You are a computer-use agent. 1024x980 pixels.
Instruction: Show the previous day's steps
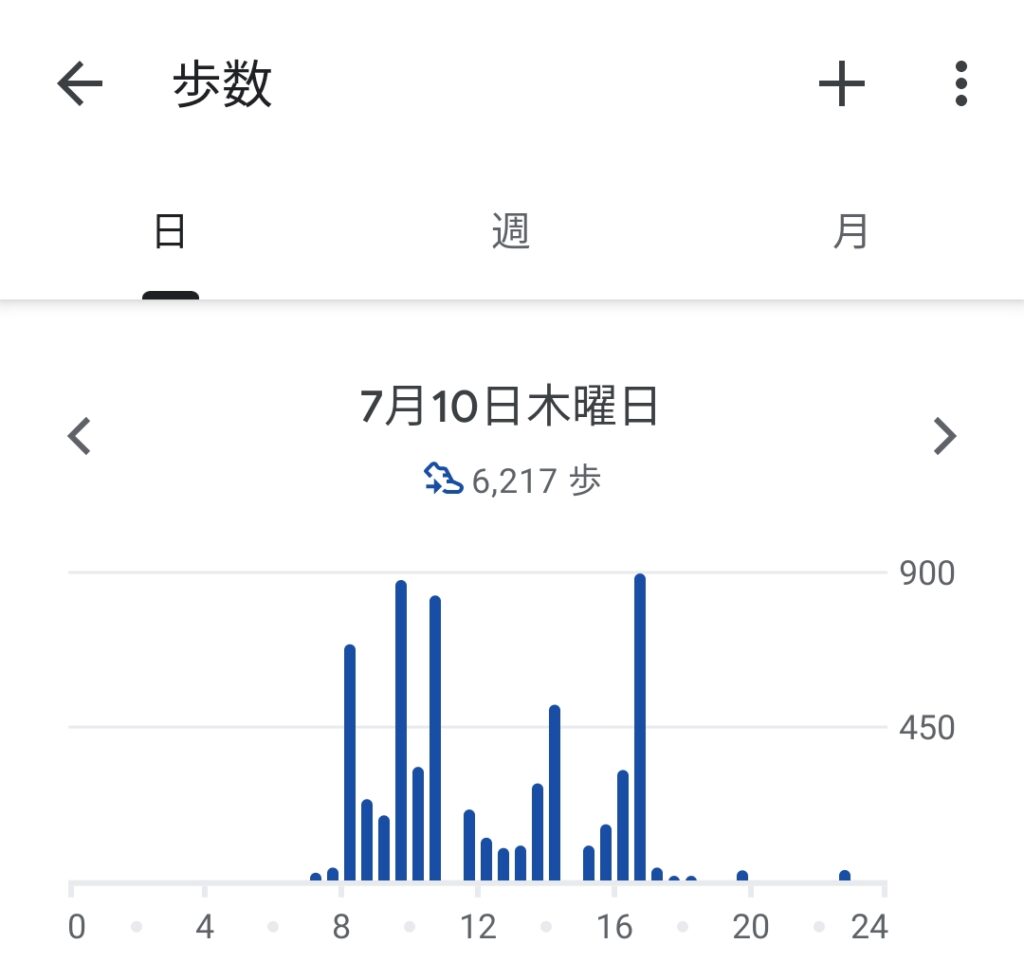79,436
